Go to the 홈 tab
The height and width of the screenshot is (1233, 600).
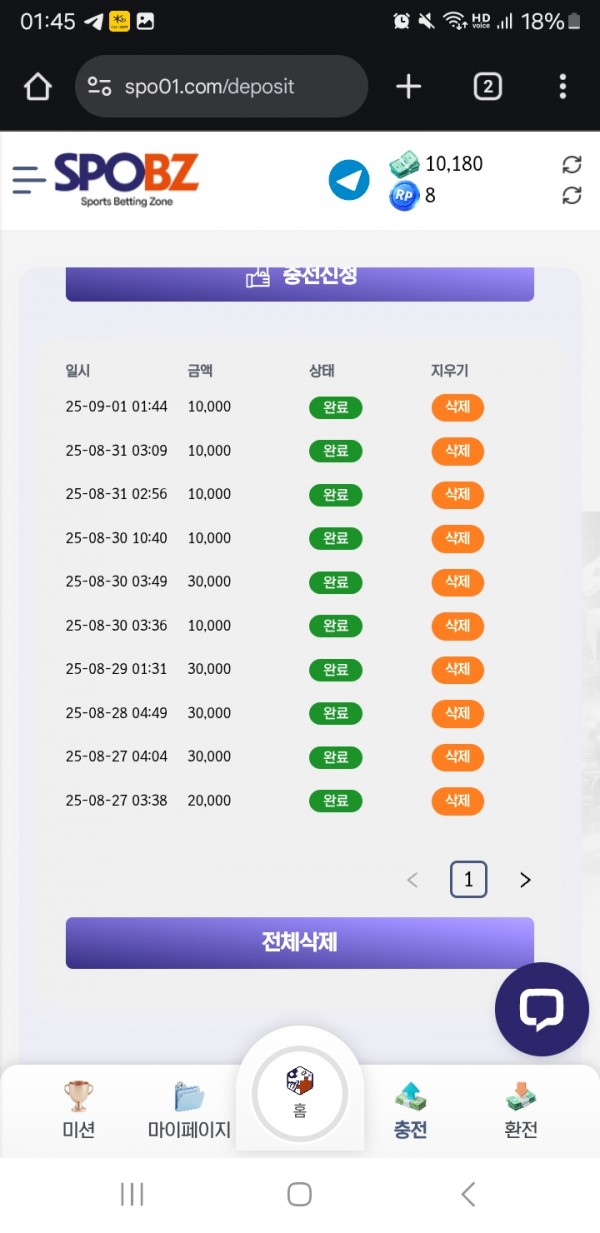300,1093
